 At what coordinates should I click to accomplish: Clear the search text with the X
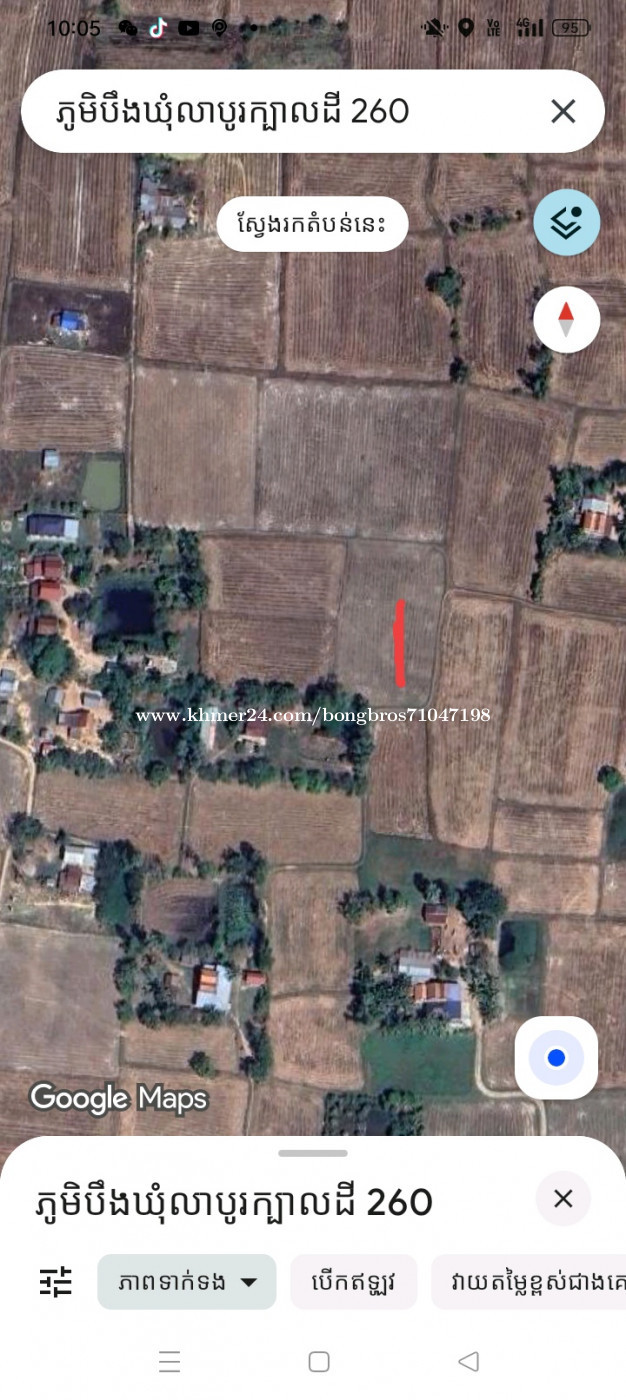pos(563,112)
